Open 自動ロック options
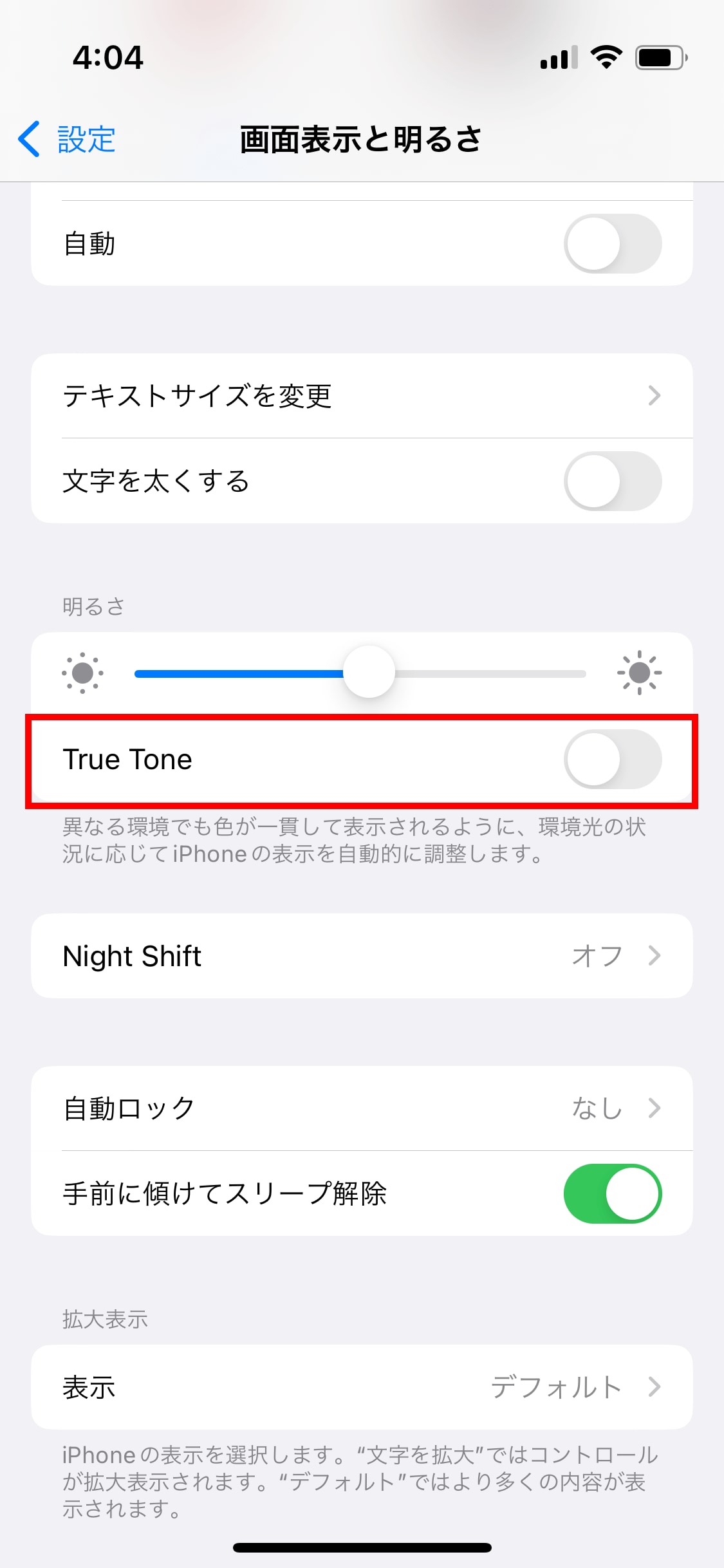 tap(362, 1108)
